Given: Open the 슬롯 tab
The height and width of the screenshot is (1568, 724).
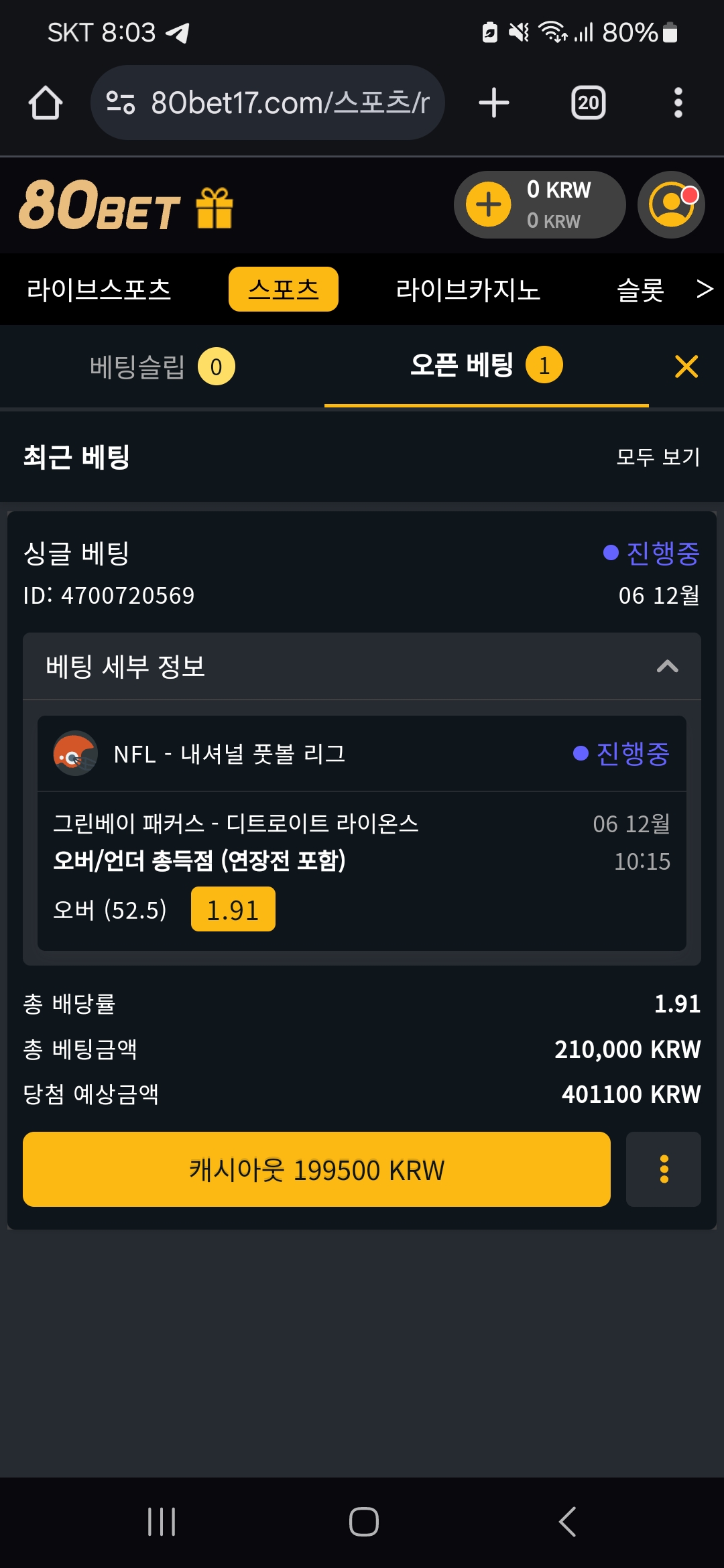Looking at the screenshot, I should click(x=640, y=289).
